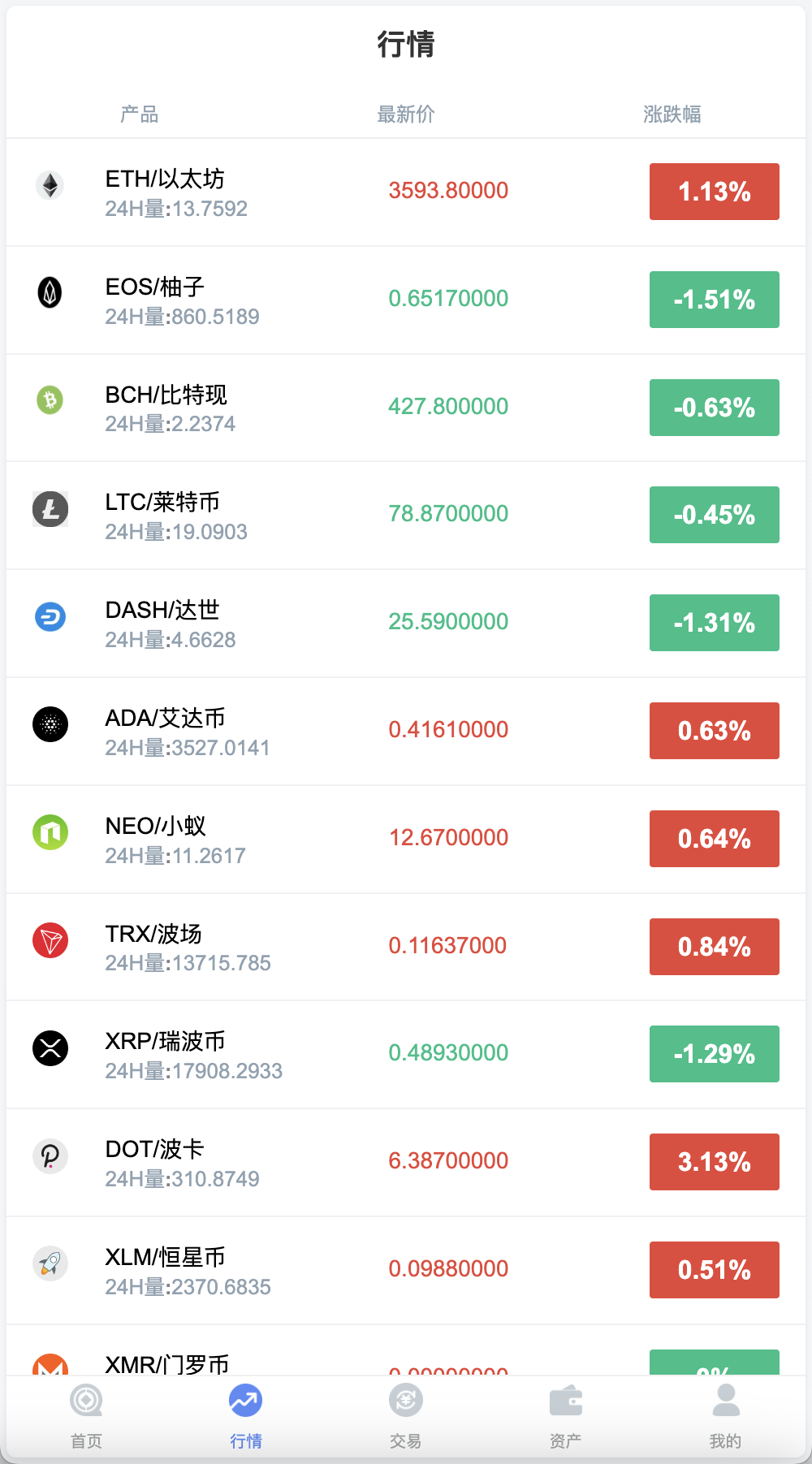812x1464 pixels.
Task: Click the ETH 1.13% change button
Action: click(x=714, y=192)
